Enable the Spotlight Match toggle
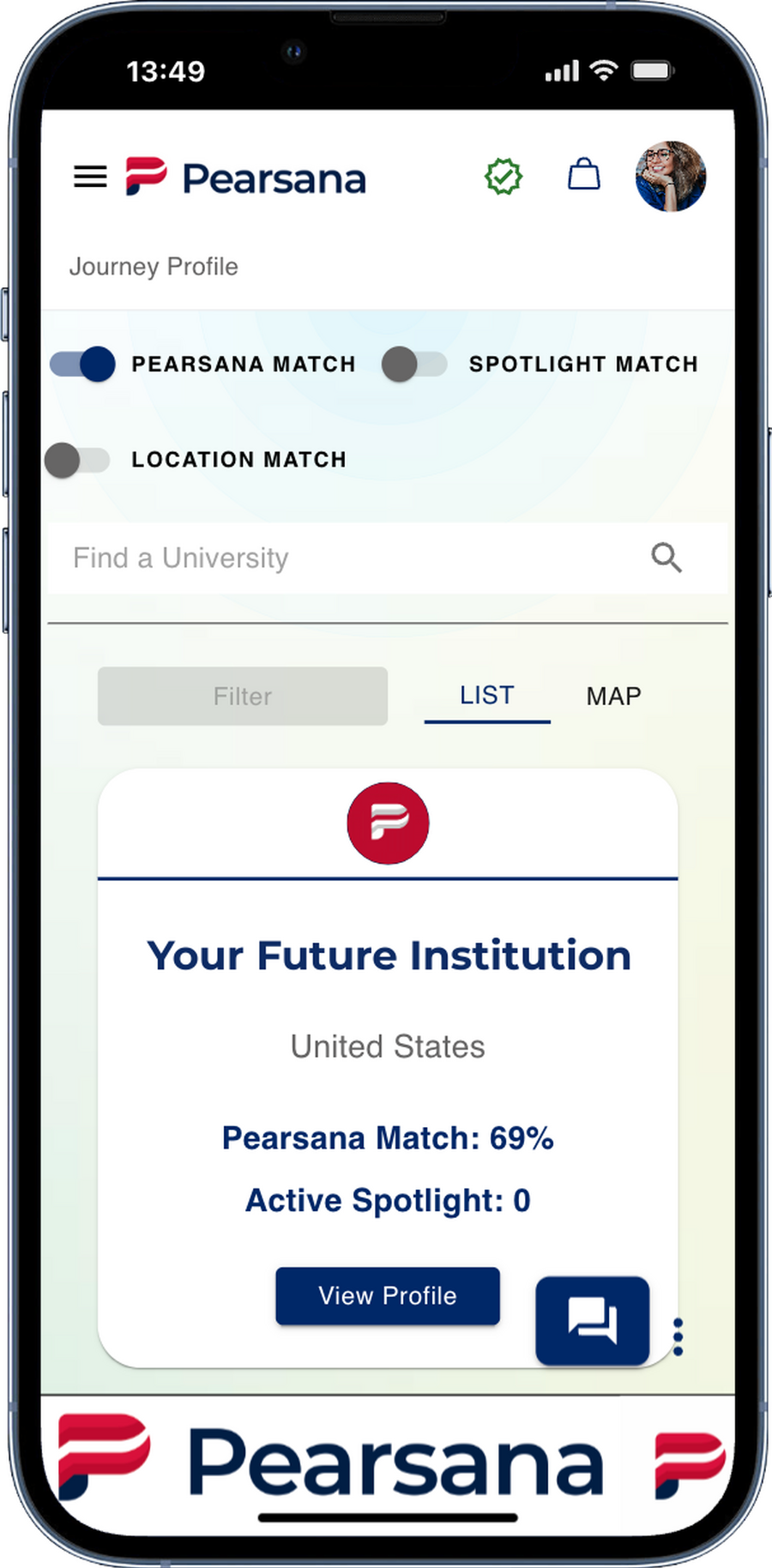This screenshot has height=1568, width=772. [414, 364]
